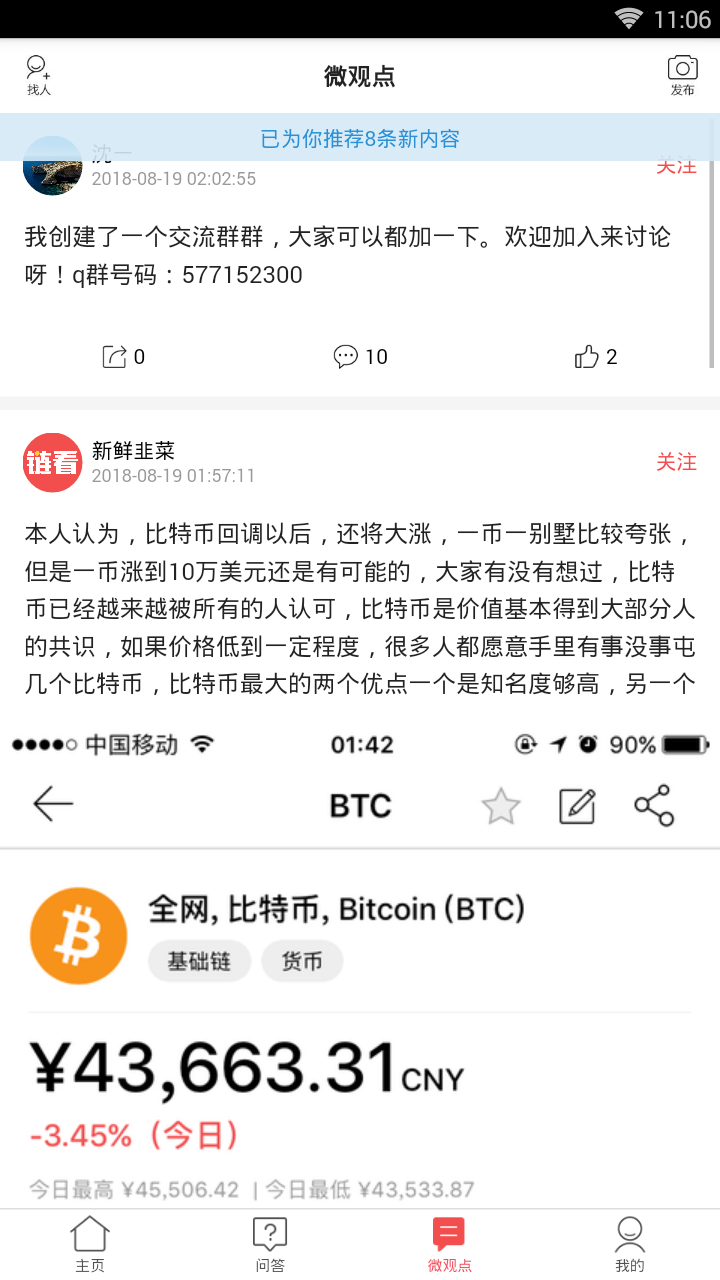The width and height of the screenshot is (720, 1280).
Task: Tap the back arrow on the BTC page
Action: pos(53,804)
